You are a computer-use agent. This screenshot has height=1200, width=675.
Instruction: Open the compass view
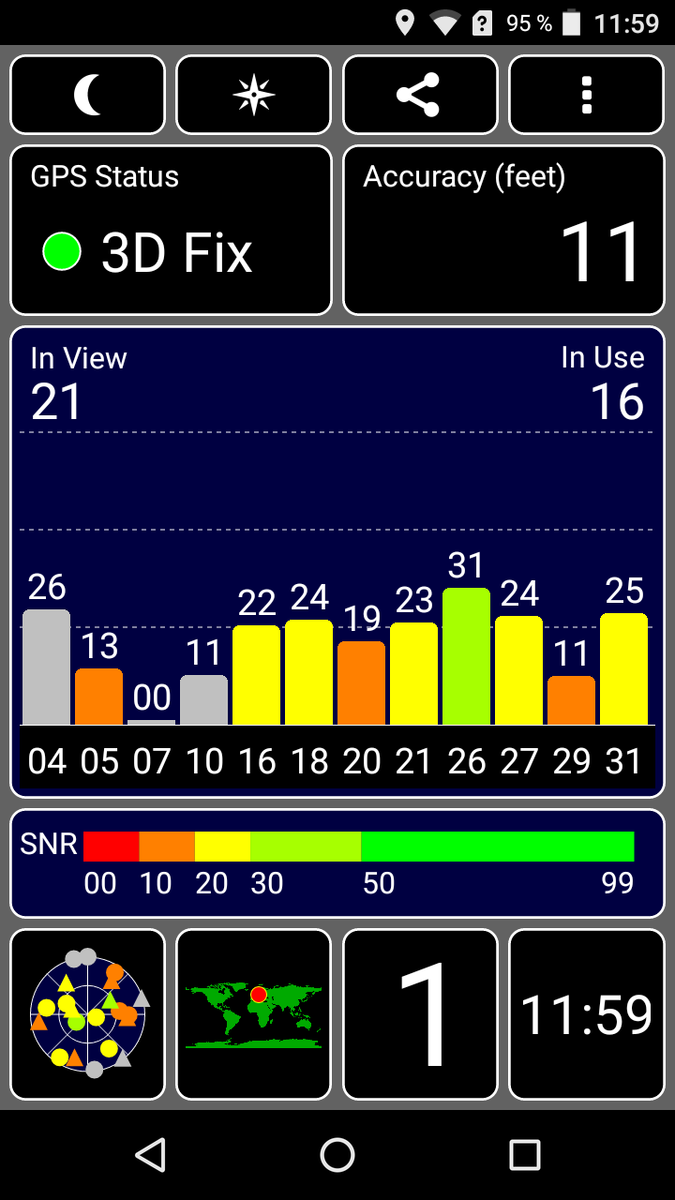[x=253, y=95]
